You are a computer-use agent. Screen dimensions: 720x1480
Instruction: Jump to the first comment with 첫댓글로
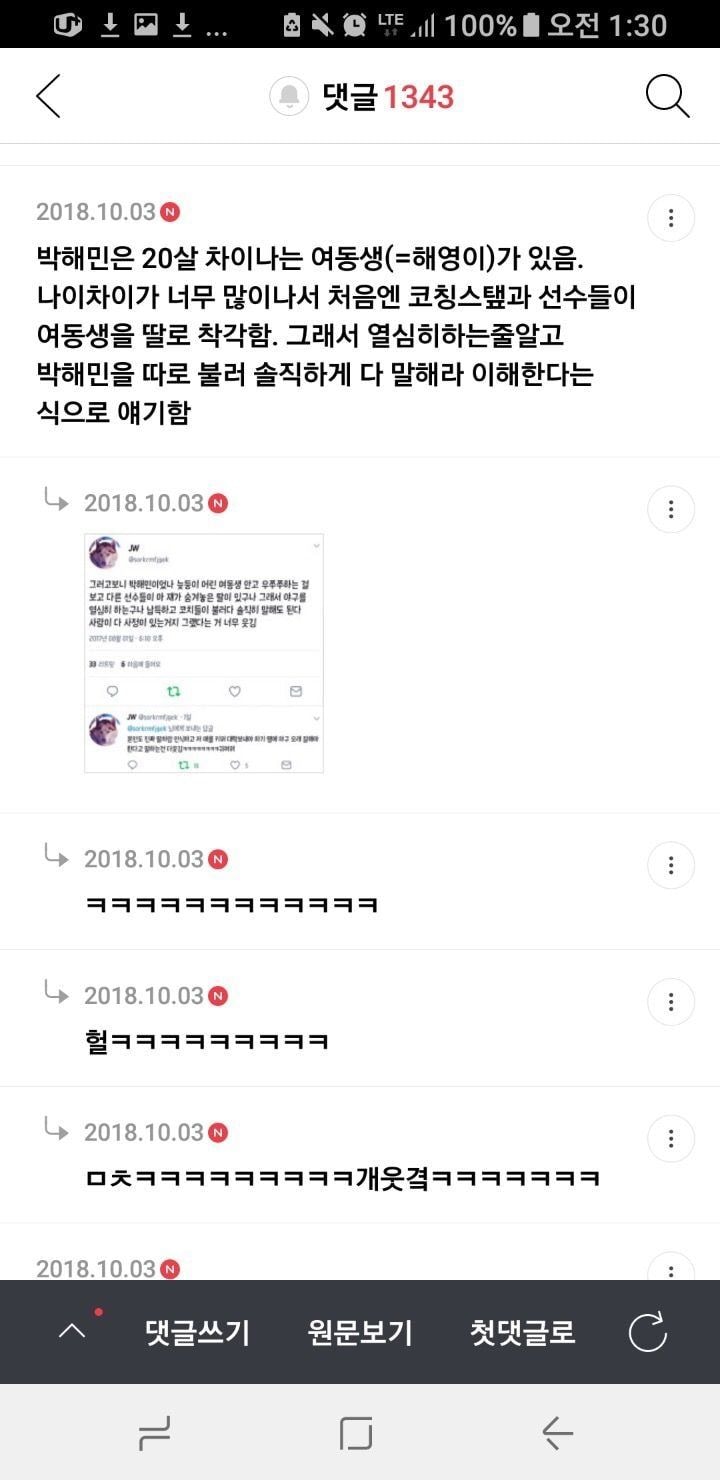pos(523,1332)
